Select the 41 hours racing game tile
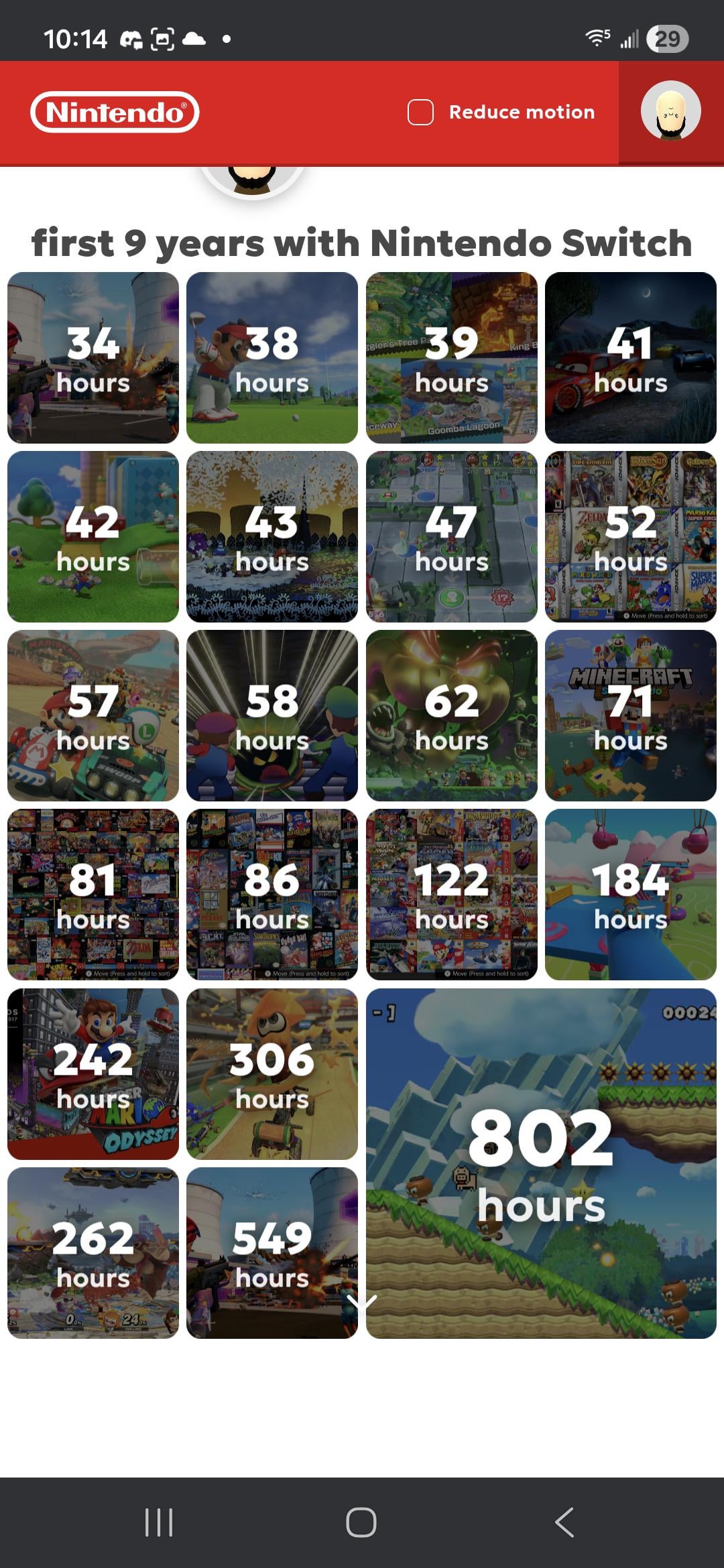 click(630, 357)
